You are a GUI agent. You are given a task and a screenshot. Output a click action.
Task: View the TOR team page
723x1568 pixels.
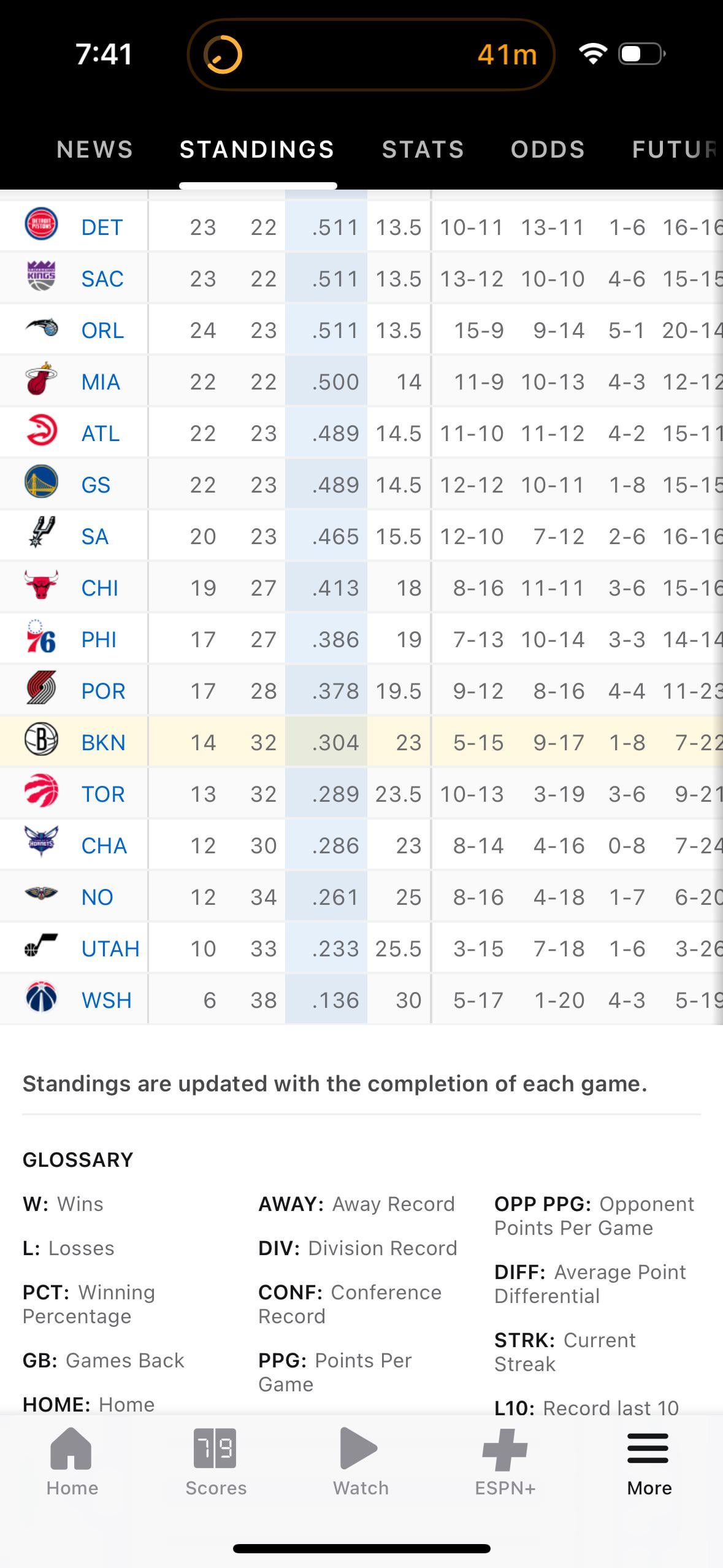[102, 794]
